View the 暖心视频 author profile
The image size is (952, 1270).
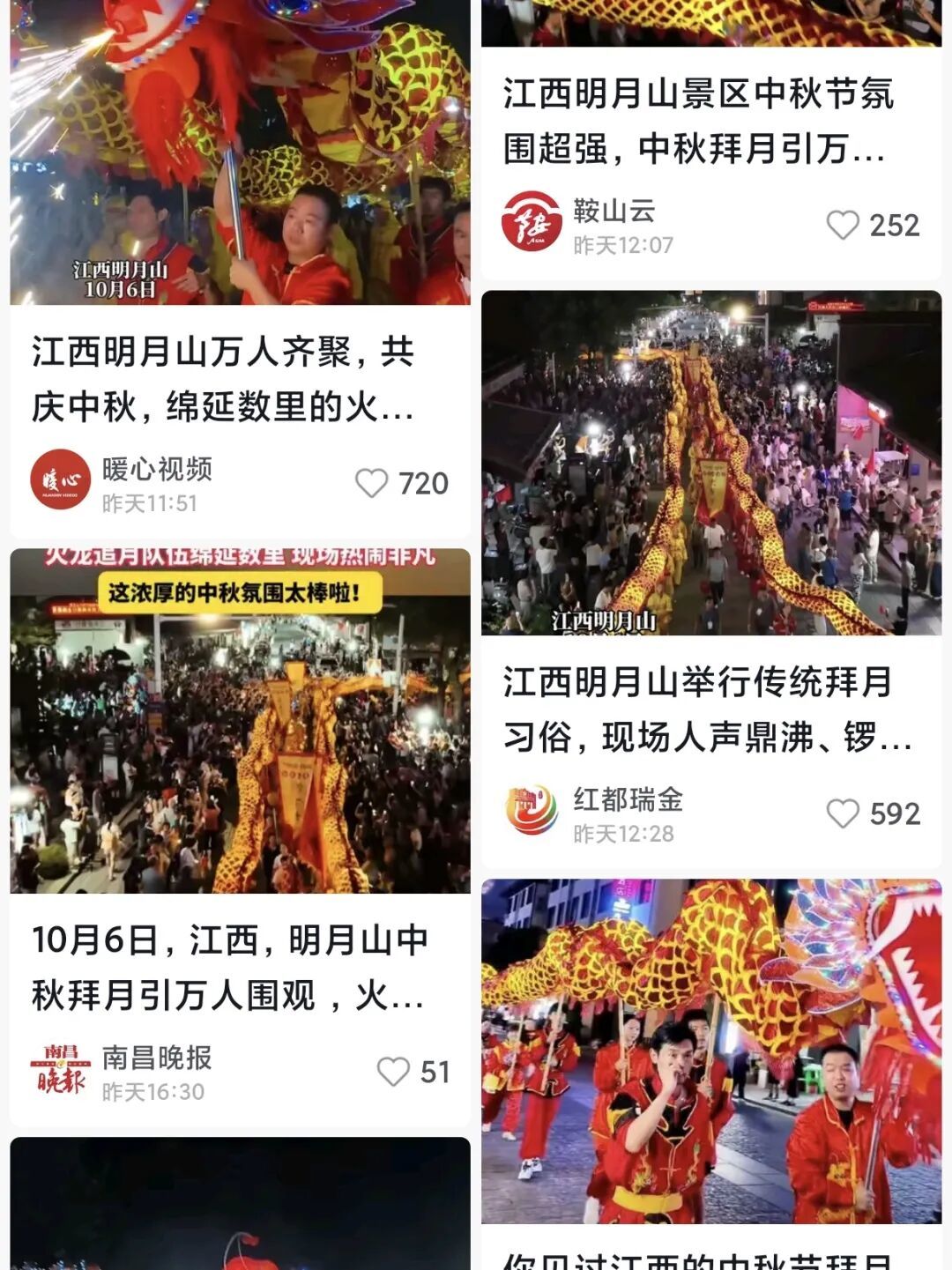click(x=61, y=480)
